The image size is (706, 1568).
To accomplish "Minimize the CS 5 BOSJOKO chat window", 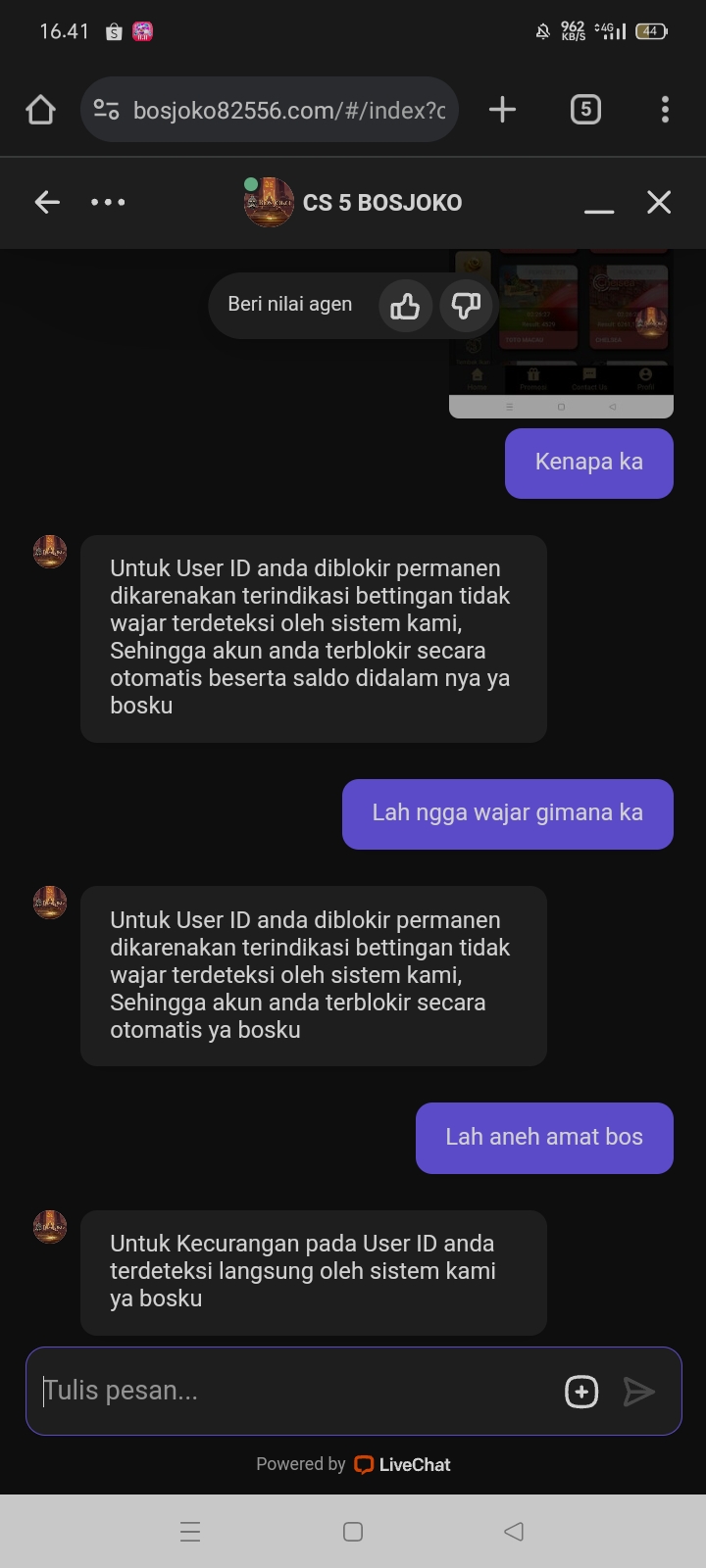I will pyautogui.click(x=598, y=204).
